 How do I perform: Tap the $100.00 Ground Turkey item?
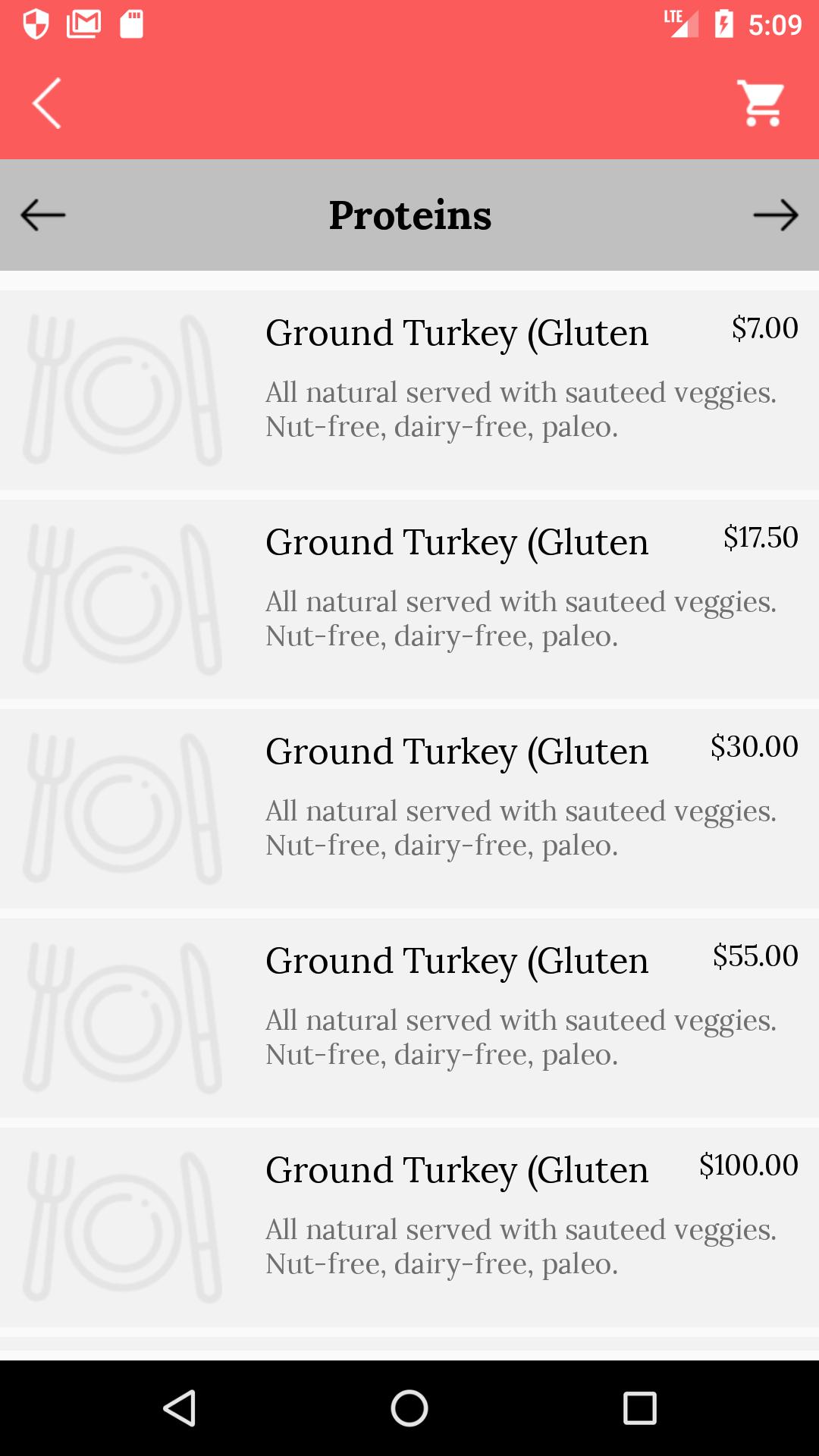pos(409,1227)
